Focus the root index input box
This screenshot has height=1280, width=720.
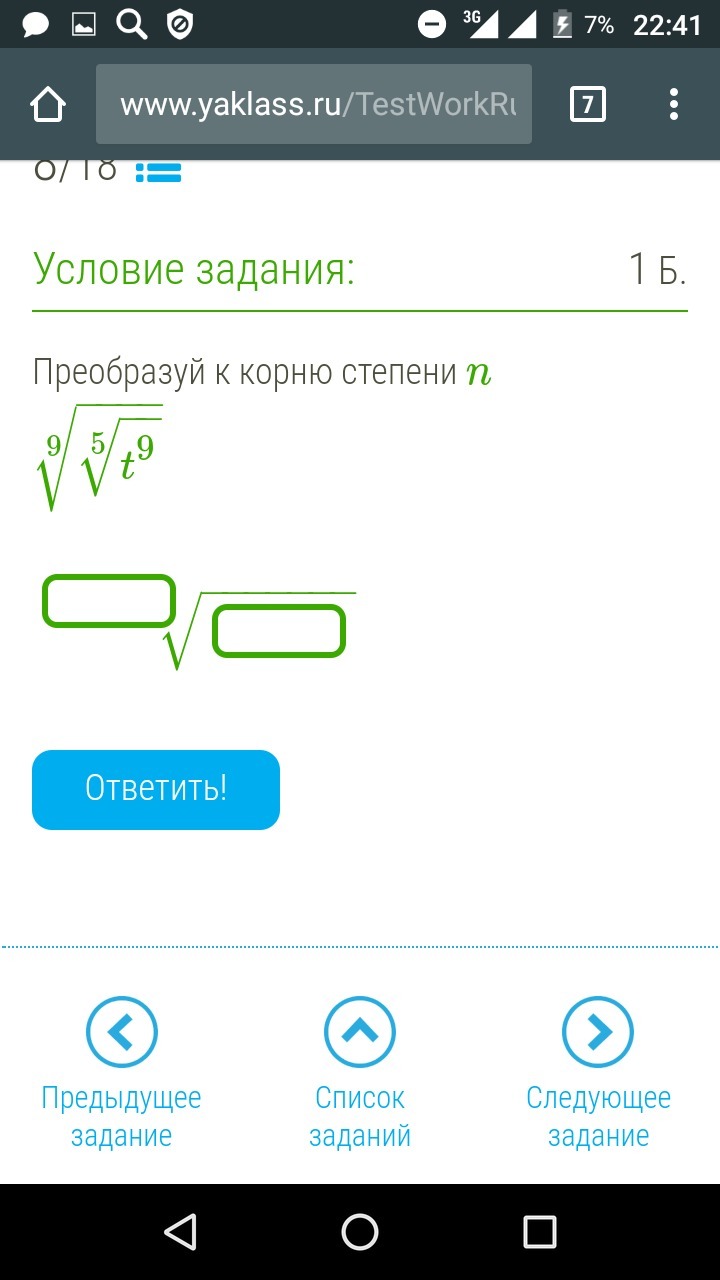point(108,601)
